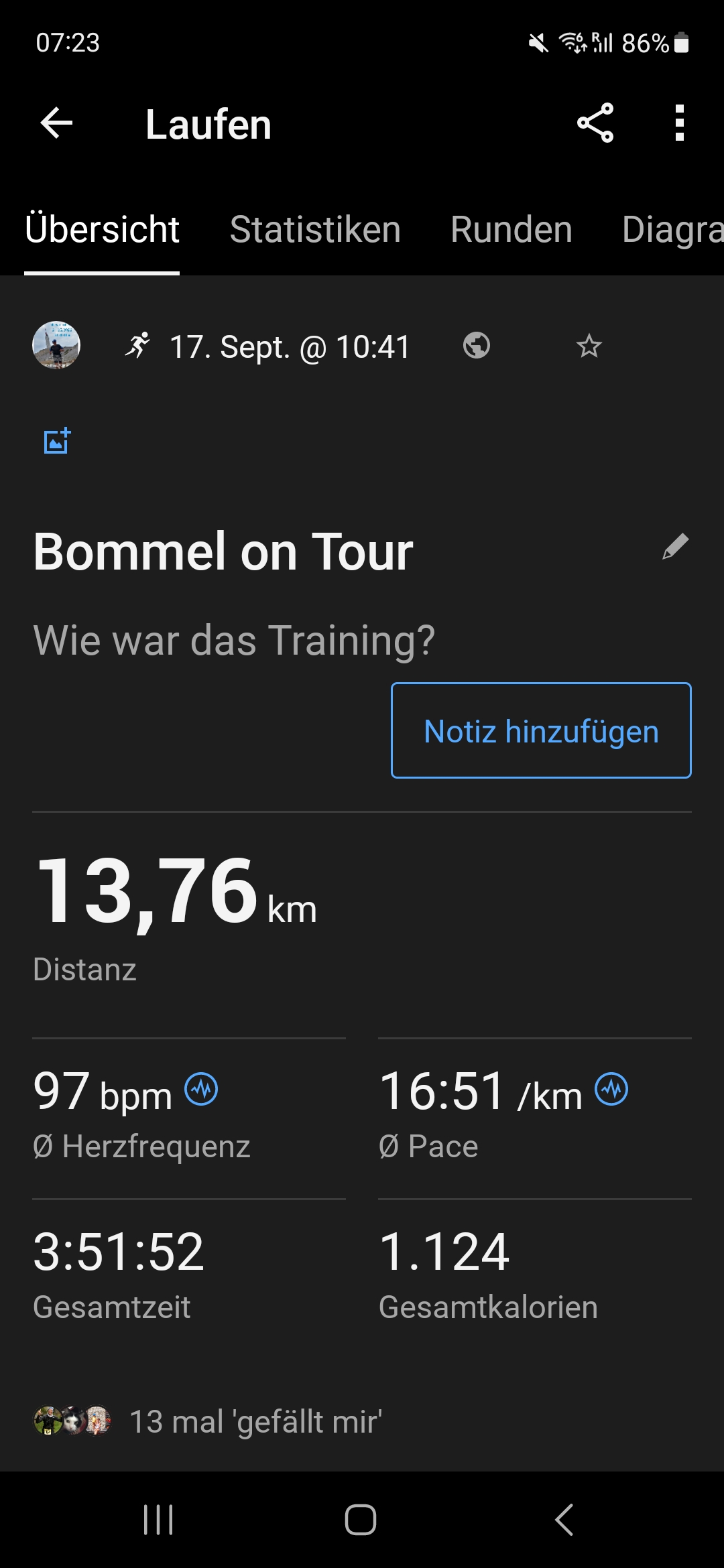This screenshot has width=724, height=1568.
Task: Open pace details next to 16:51 /km
Action: point(611,1089)
